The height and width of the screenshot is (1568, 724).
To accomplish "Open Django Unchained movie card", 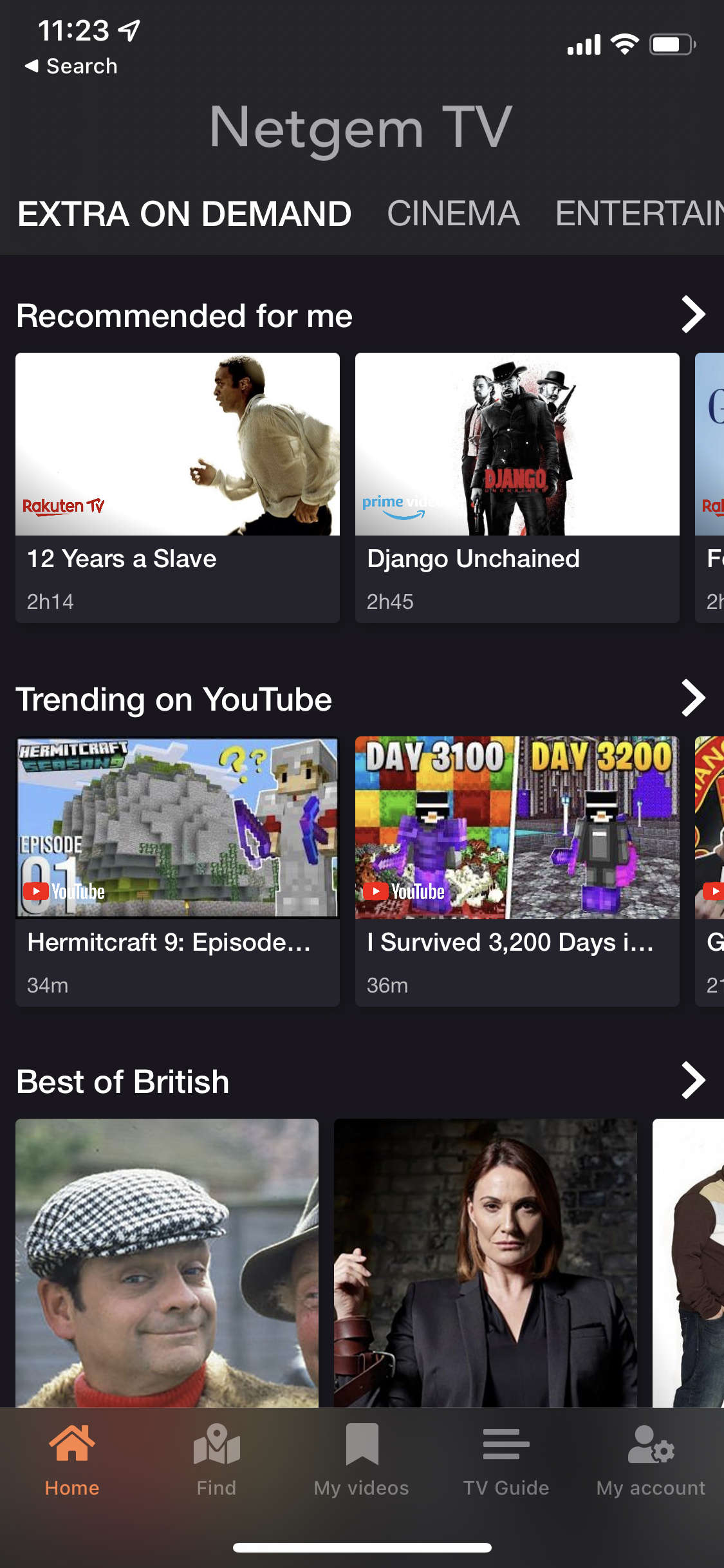I will pyautogui.click(x=517, y=487).
